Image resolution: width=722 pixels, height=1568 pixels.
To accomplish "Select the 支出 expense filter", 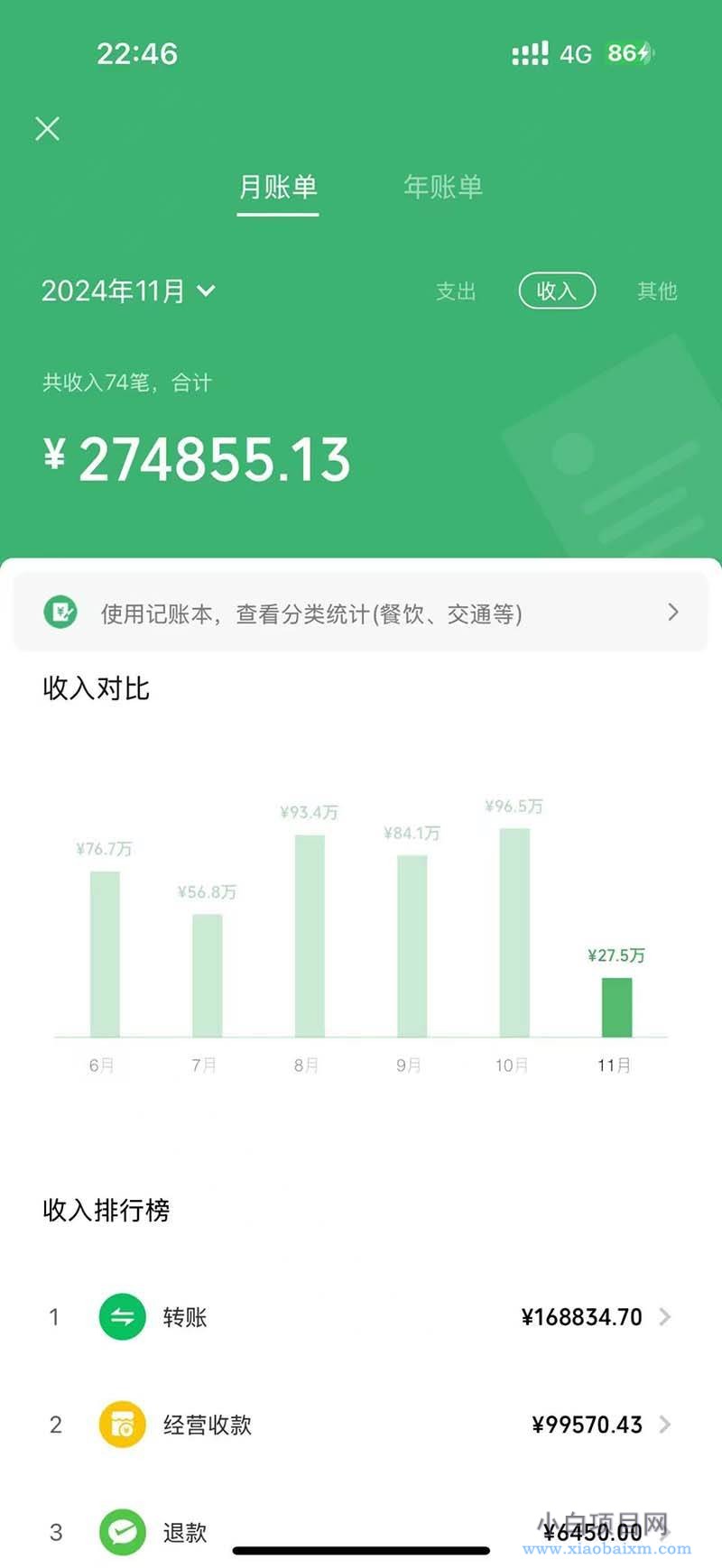I will tap(457, 291).
